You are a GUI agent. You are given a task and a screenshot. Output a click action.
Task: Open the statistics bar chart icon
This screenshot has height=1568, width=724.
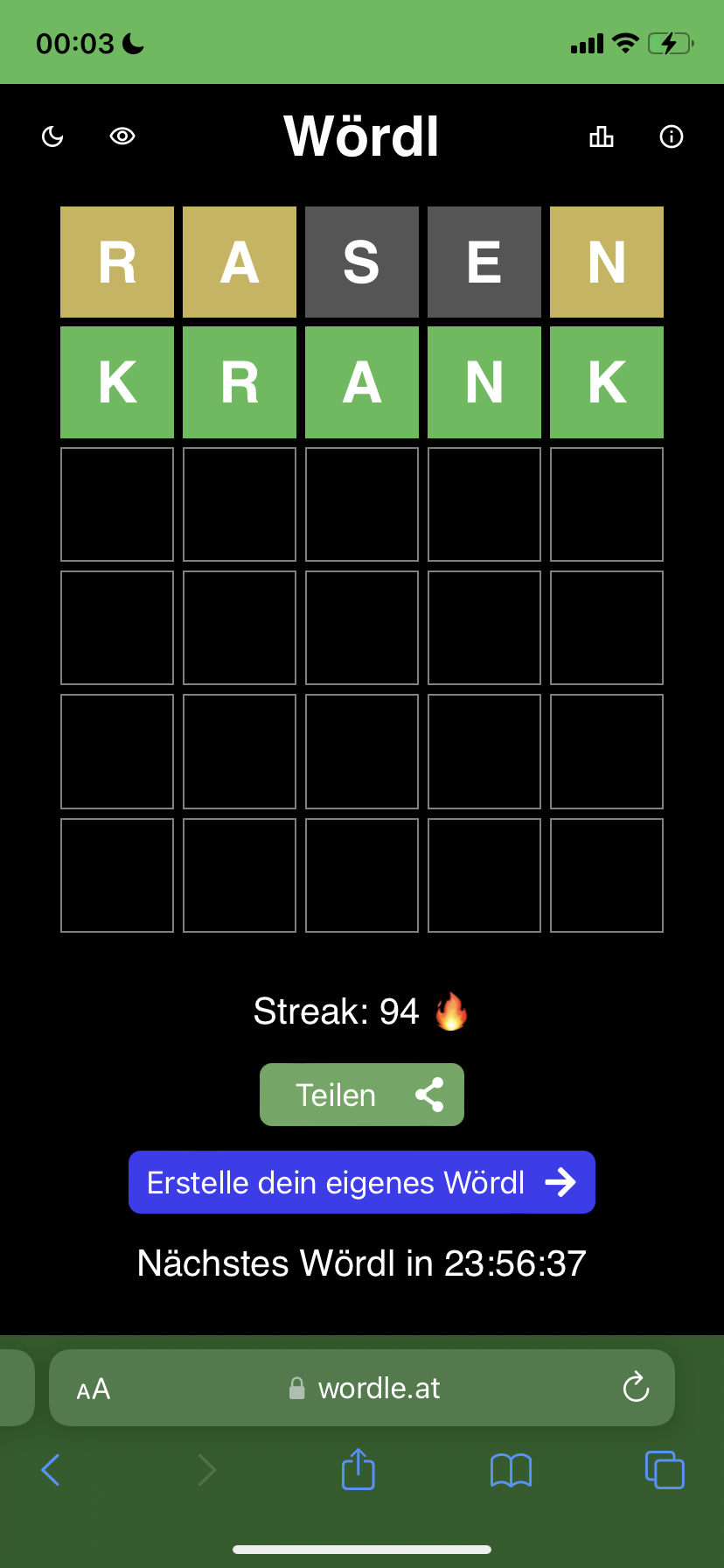(x=602, y=136)
